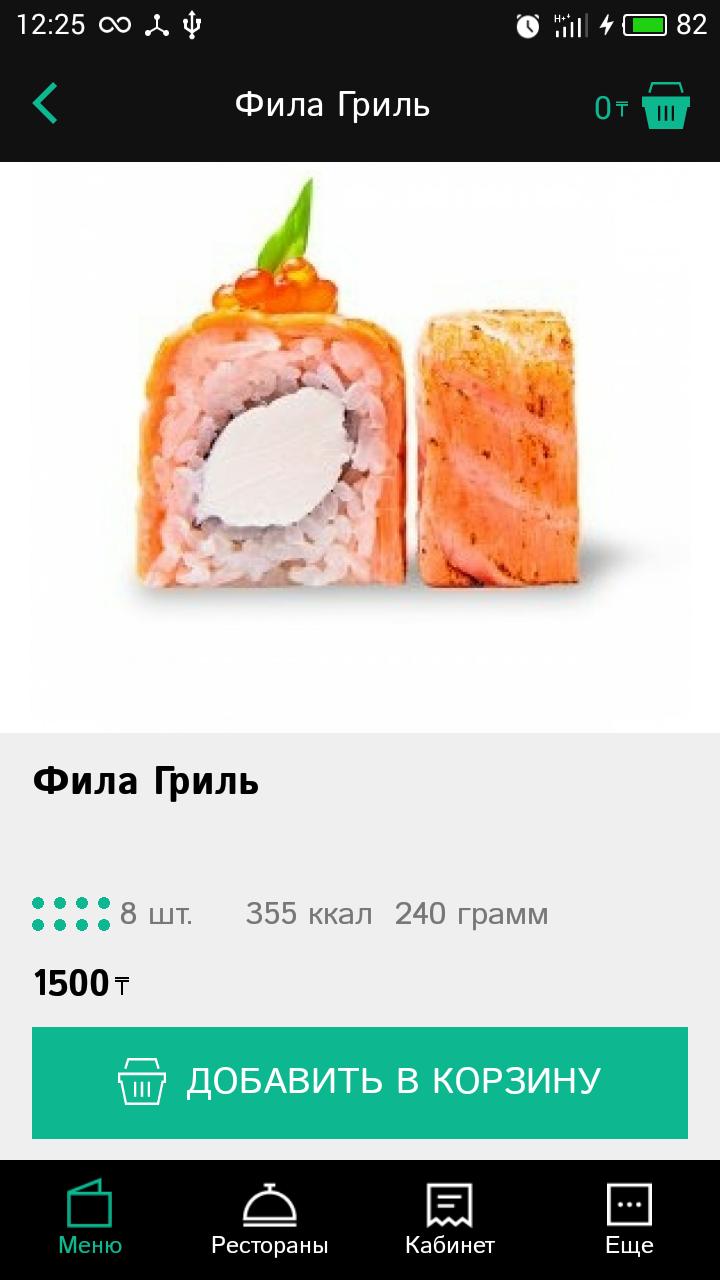This screenshot has width=720, height=1280.
Task: Go back using the top-left arrow
Action: (45, 104)
